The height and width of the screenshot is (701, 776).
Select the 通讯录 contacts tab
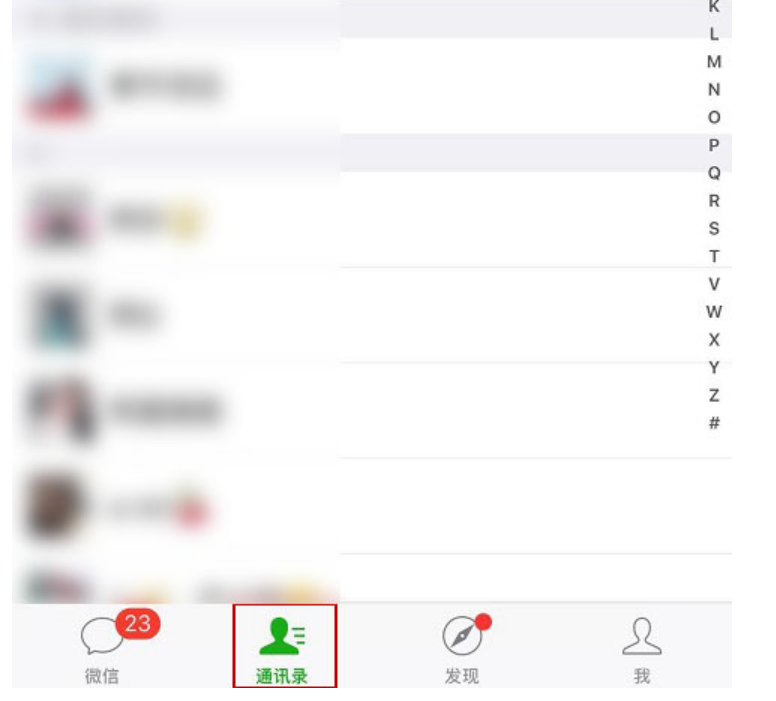[283, 648]
